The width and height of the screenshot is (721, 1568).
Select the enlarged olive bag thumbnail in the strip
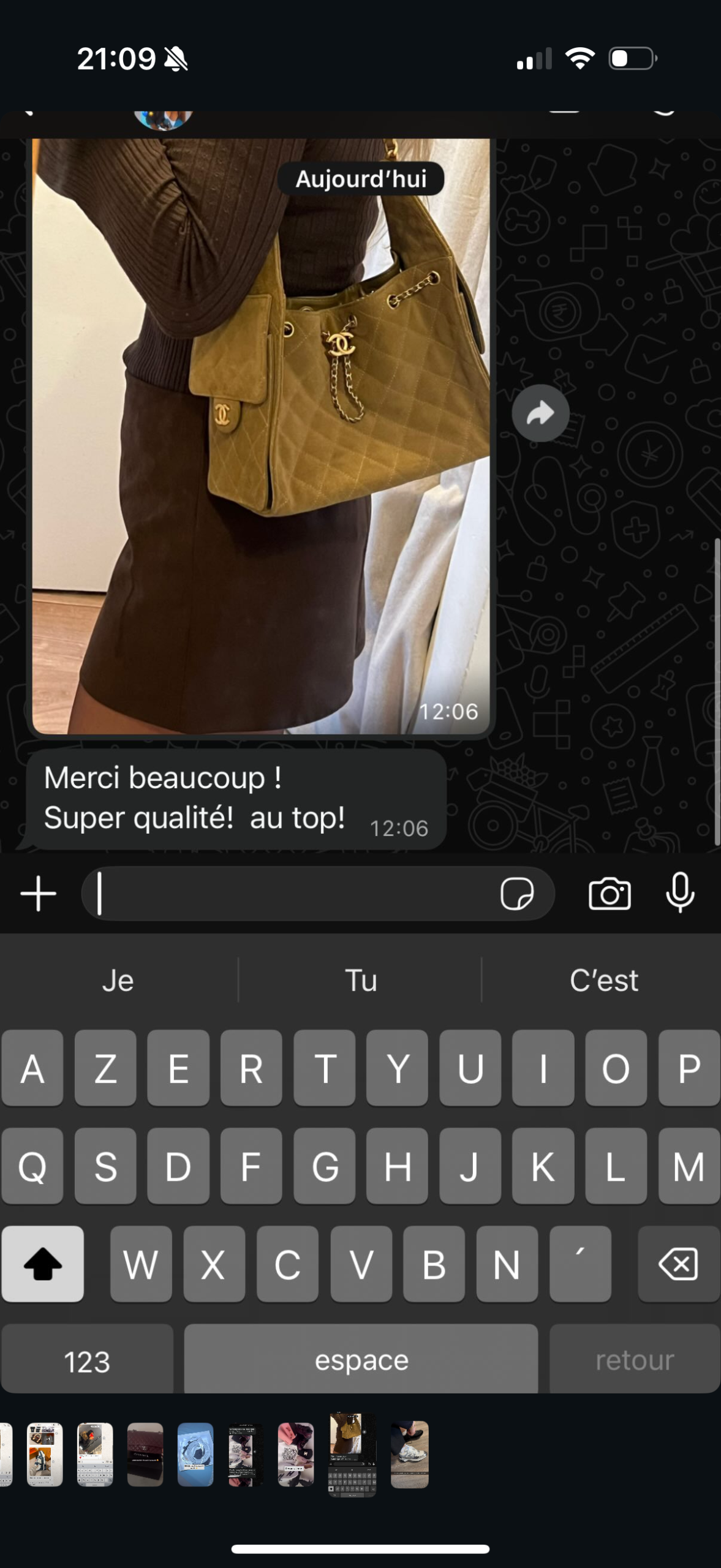352,1454
